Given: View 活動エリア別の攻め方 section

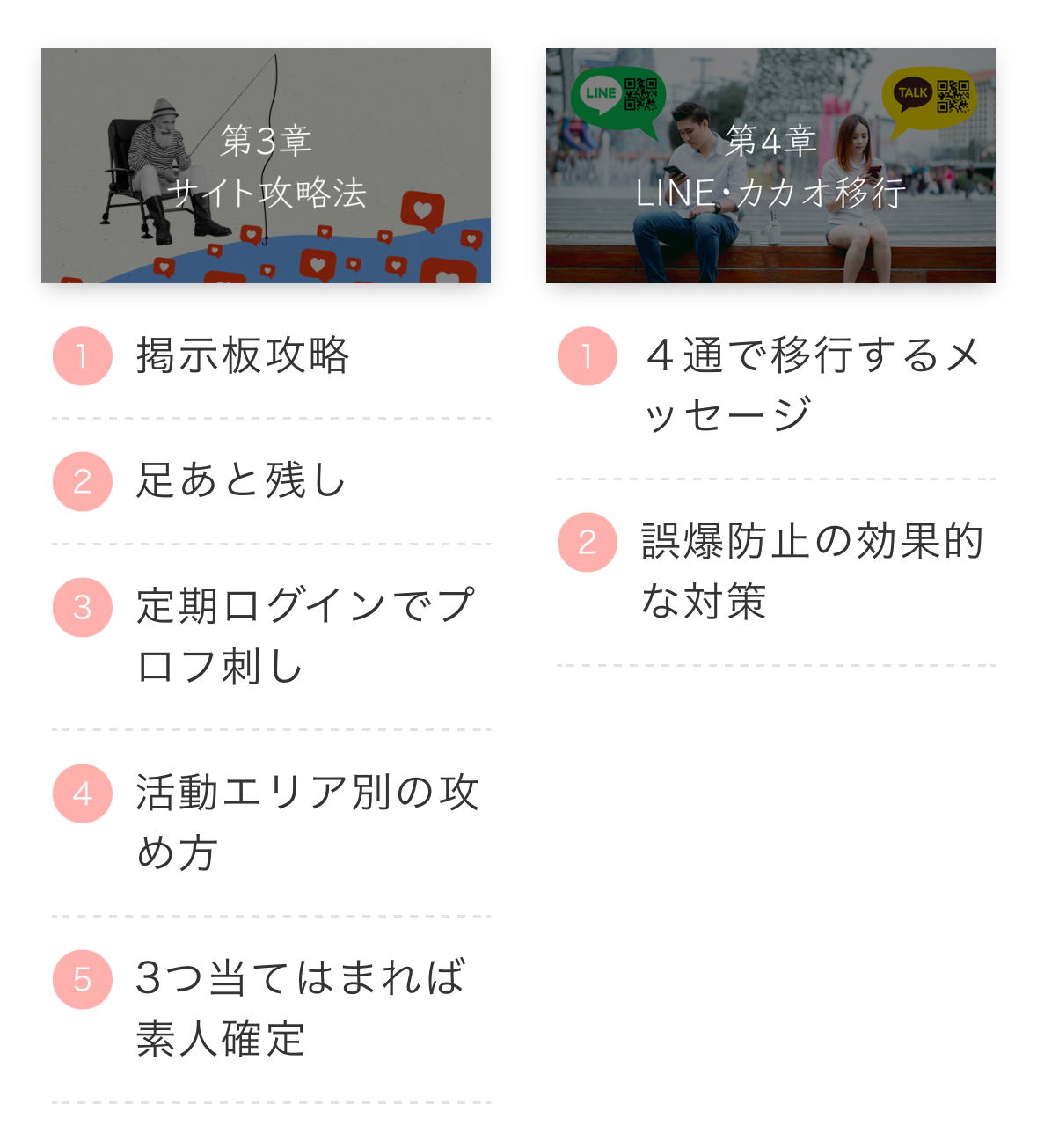Looking at the screenshot, I should tap(306, 822).
